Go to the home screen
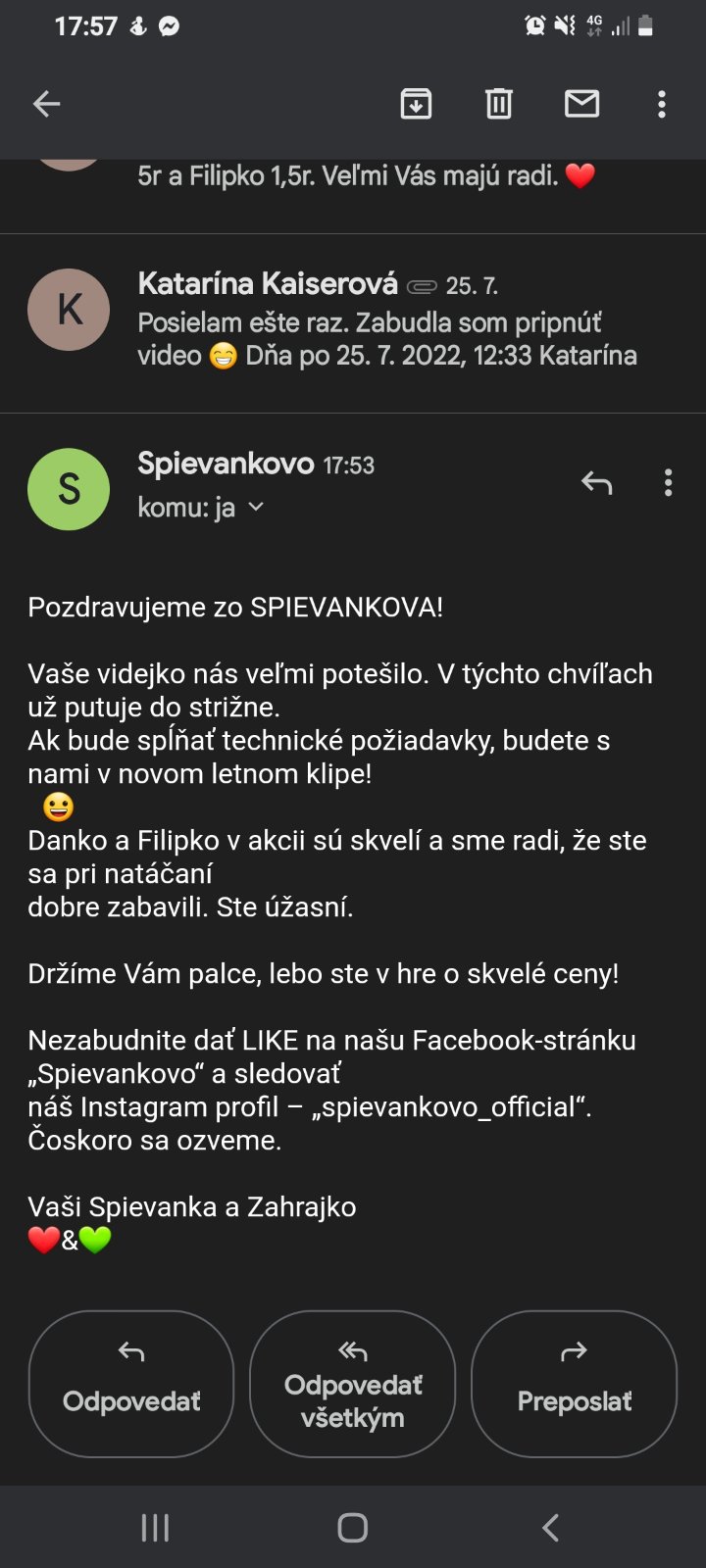 [x=353, y=1527]
